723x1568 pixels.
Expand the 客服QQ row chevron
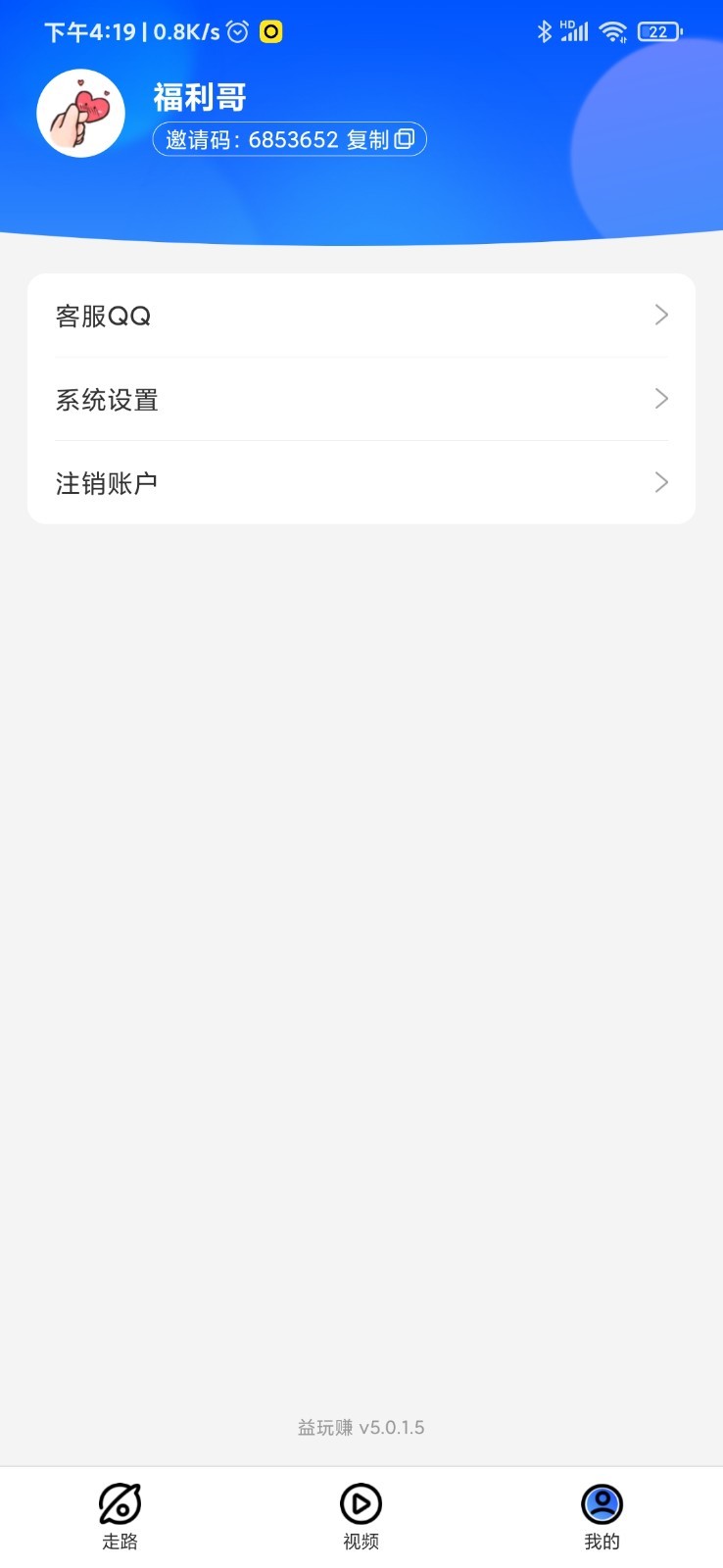click(660, 315)
